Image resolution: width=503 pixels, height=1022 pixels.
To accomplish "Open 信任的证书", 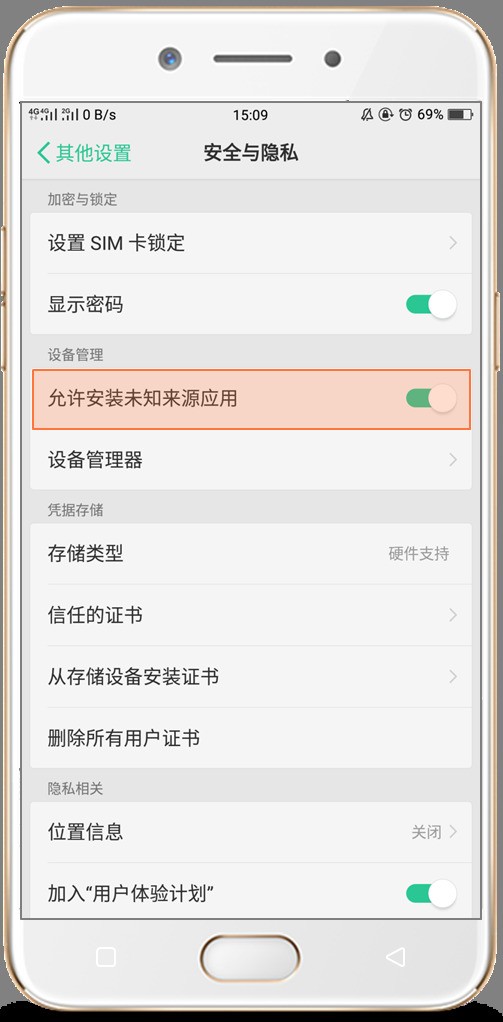I will pyautogui.click(x=251, y=615).
